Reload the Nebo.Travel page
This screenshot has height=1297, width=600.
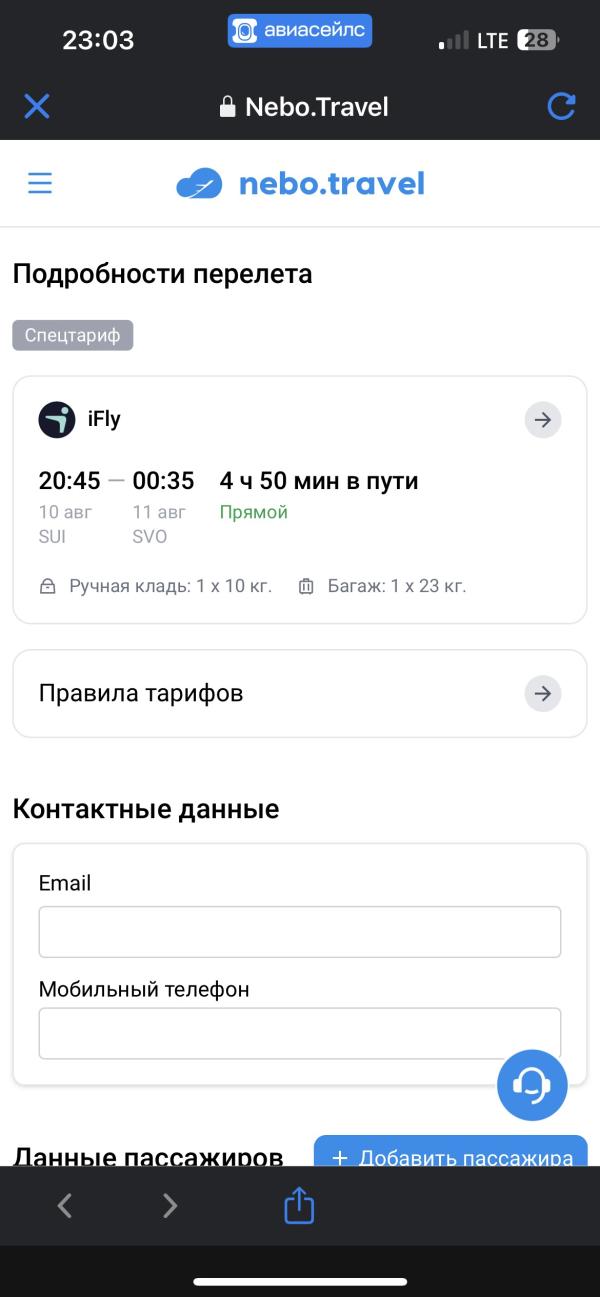point(562,106)
